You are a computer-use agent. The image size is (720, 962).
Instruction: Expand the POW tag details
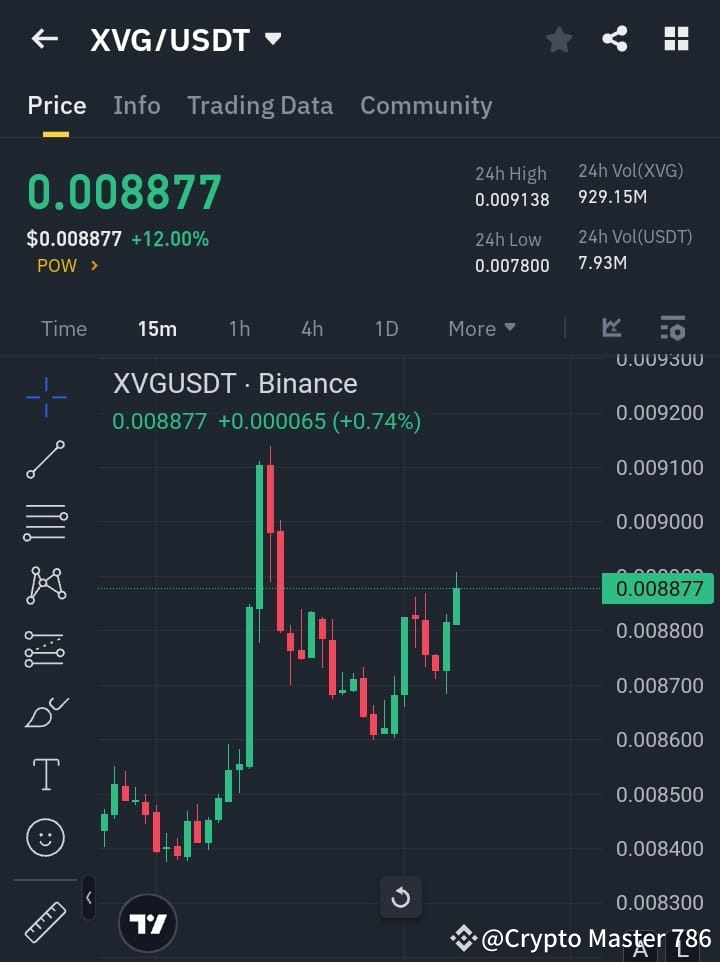pos(67,266)
